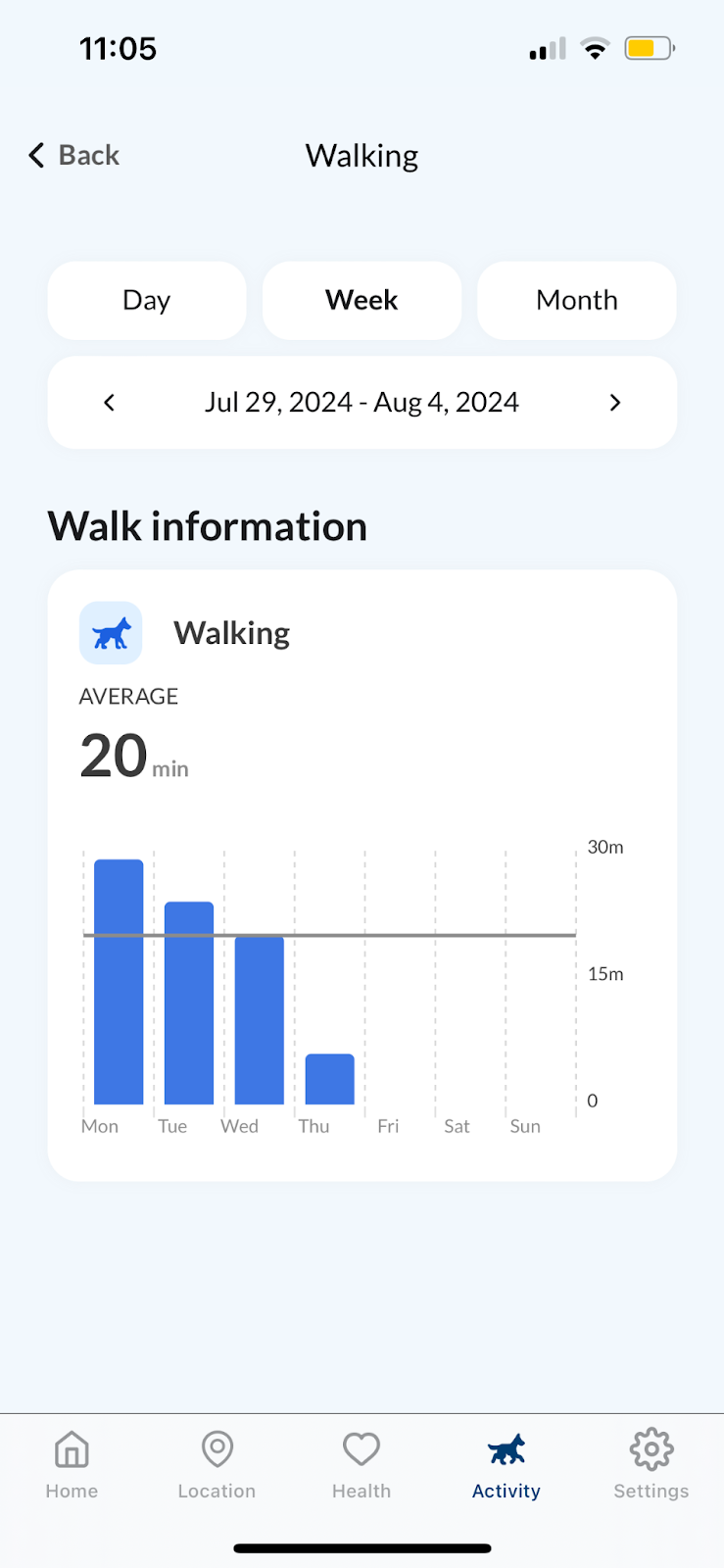724x1568 pixels.
Task: Go to the next week
Action: click(615, 403)
